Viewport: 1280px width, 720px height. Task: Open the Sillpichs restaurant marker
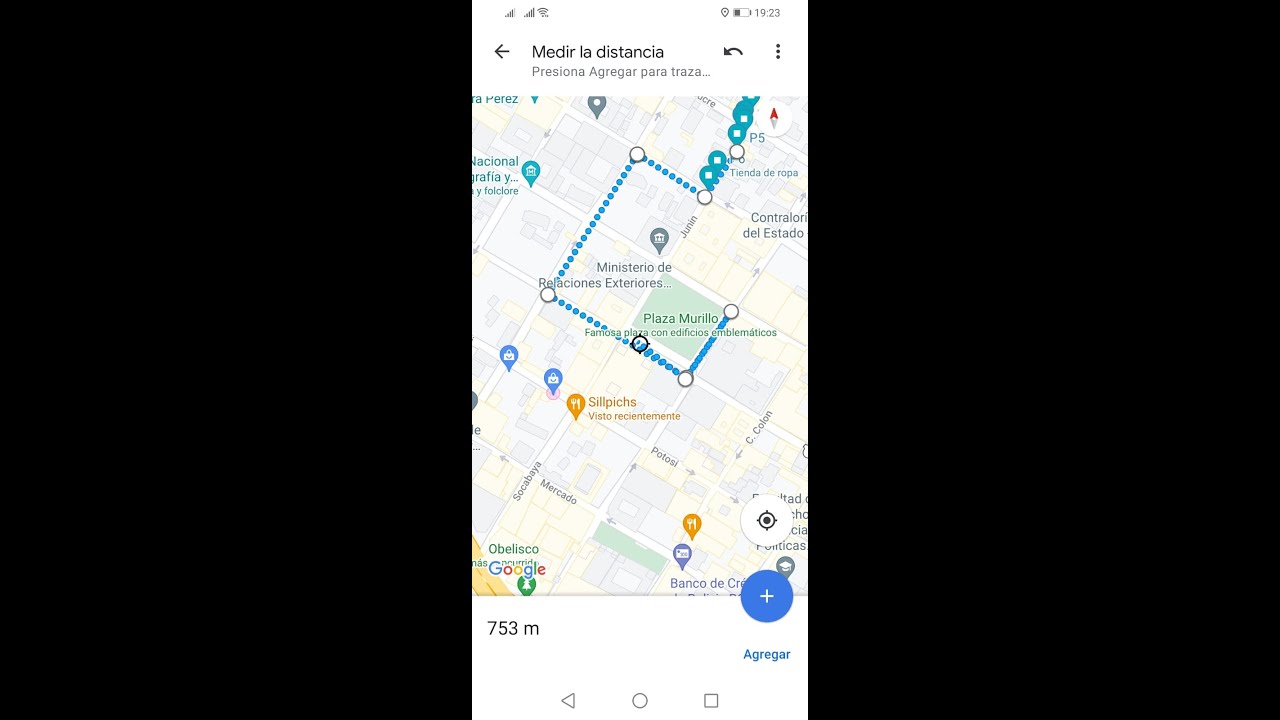click(x=576, y=405)
